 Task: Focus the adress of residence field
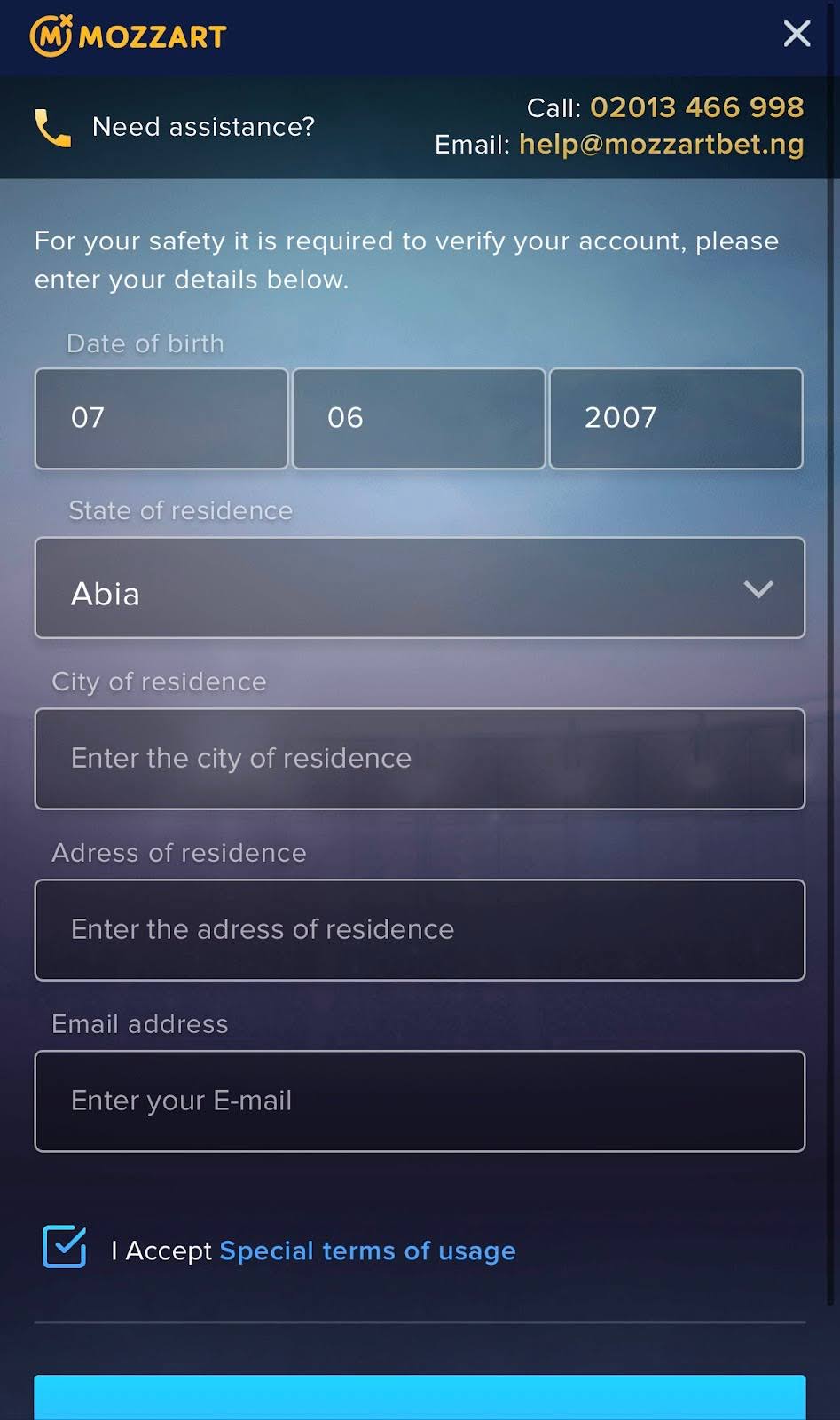(x=420, y=930)
